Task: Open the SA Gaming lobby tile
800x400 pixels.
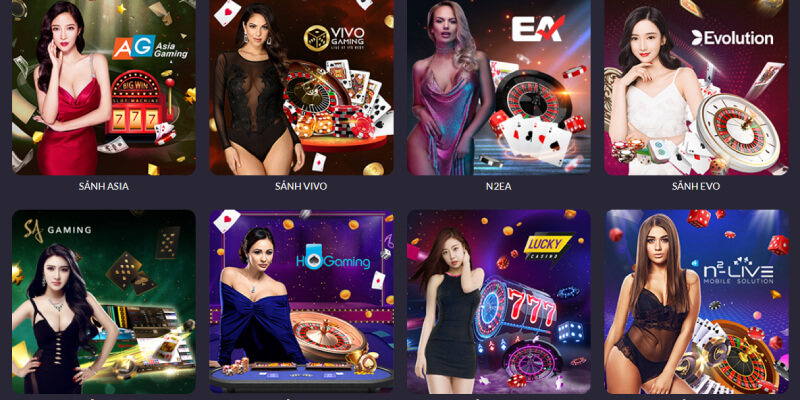Action: (104, 301)
